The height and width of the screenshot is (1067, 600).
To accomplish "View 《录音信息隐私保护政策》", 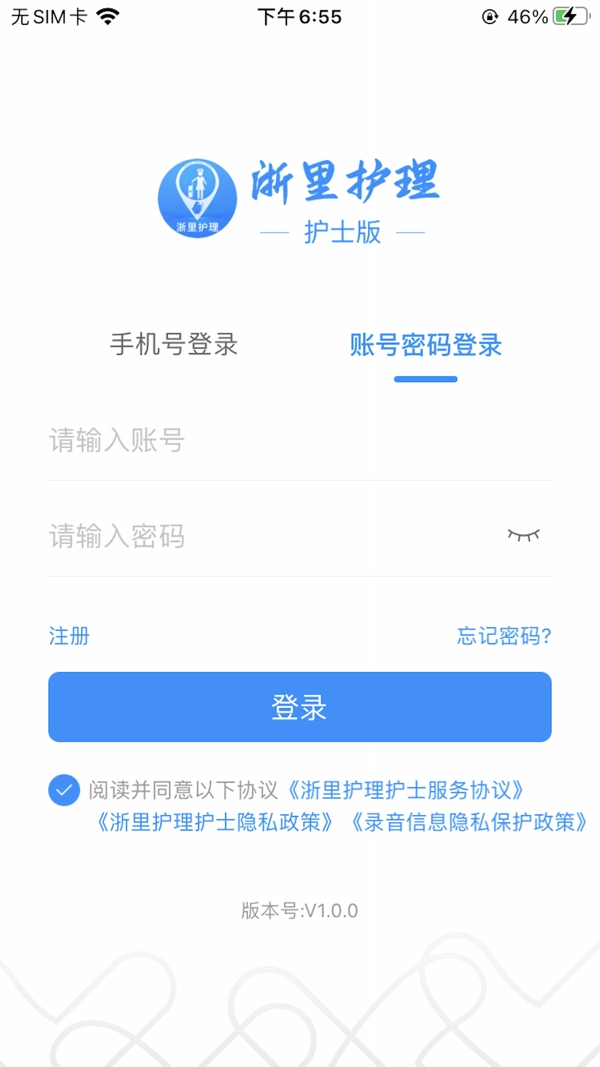I will (468, 823).
